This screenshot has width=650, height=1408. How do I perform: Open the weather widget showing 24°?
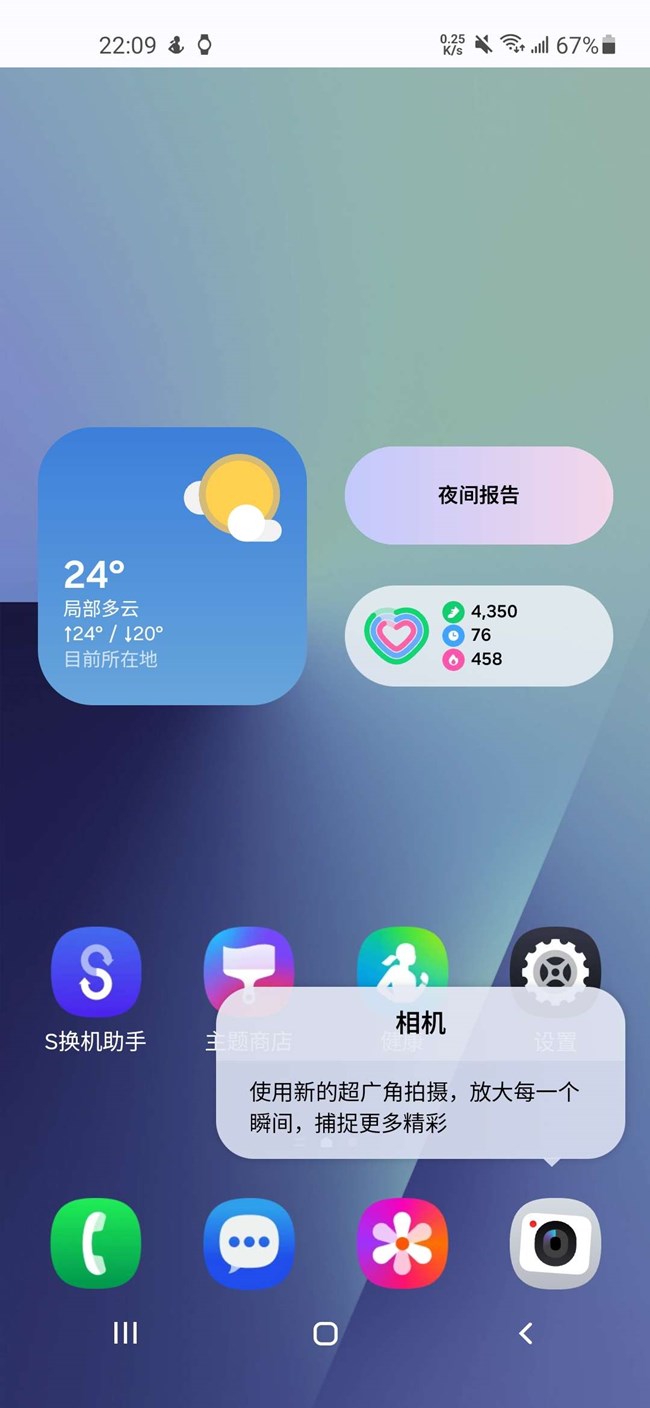click(172, 565)
